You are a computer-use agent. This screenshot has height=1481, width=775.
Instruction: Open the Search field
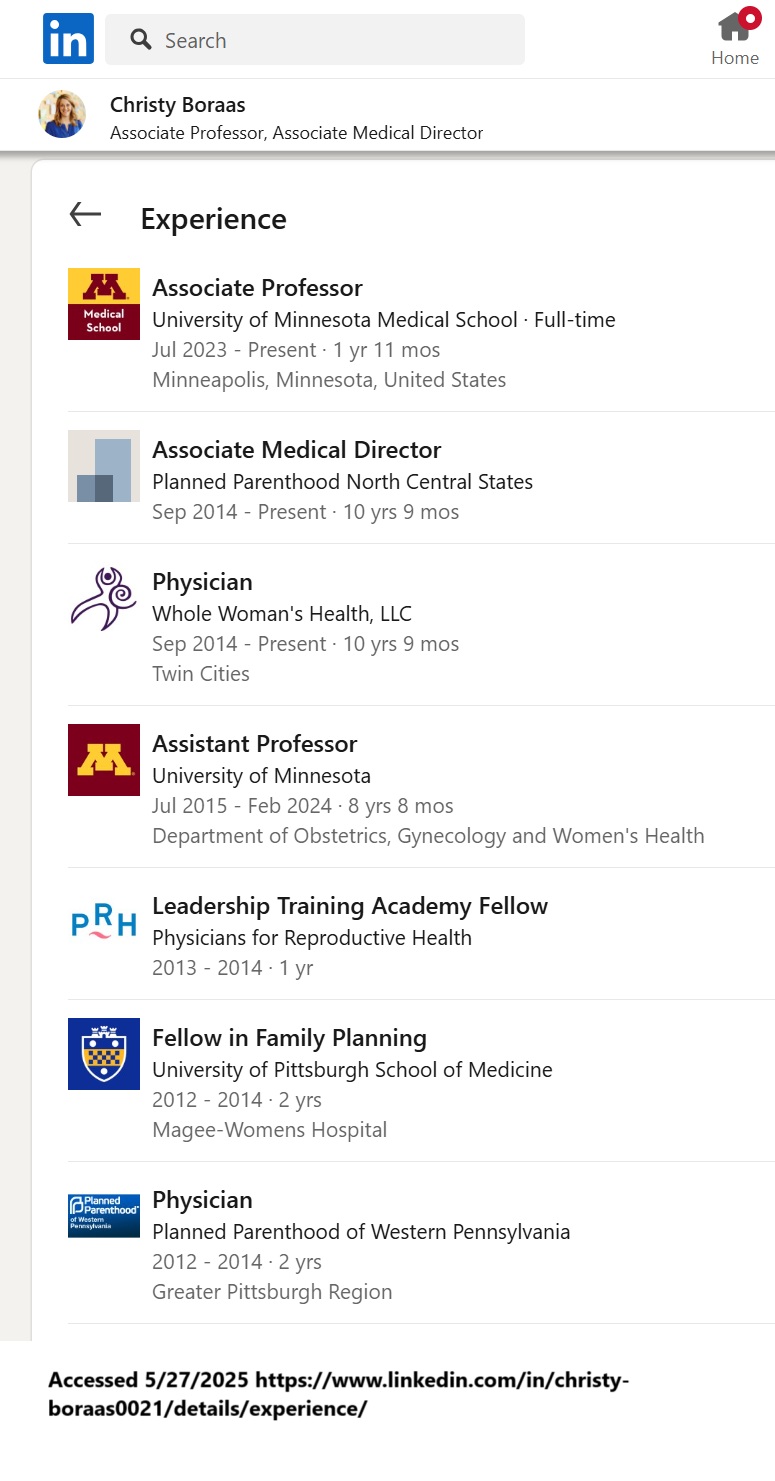coord(315,40)
